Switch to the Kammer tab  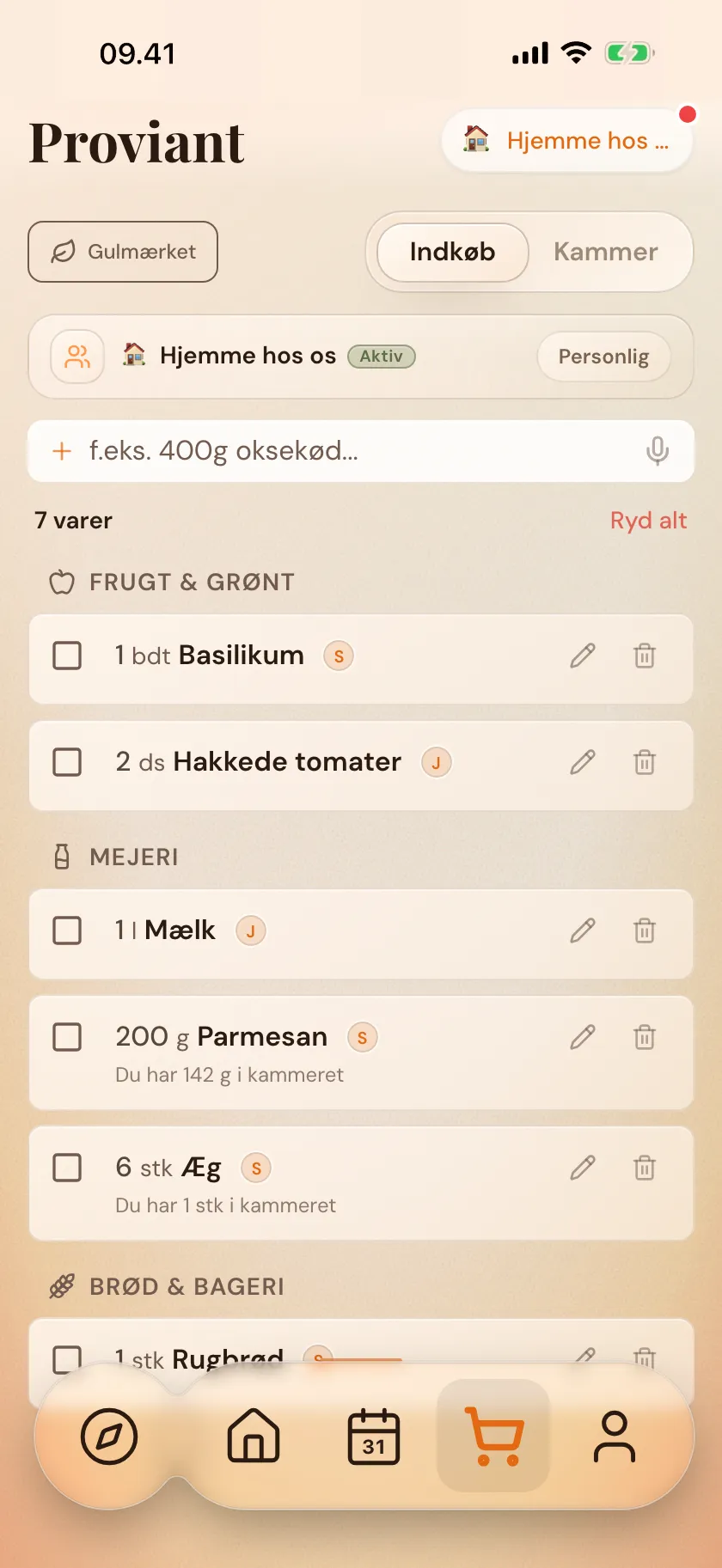coord(606,252)
